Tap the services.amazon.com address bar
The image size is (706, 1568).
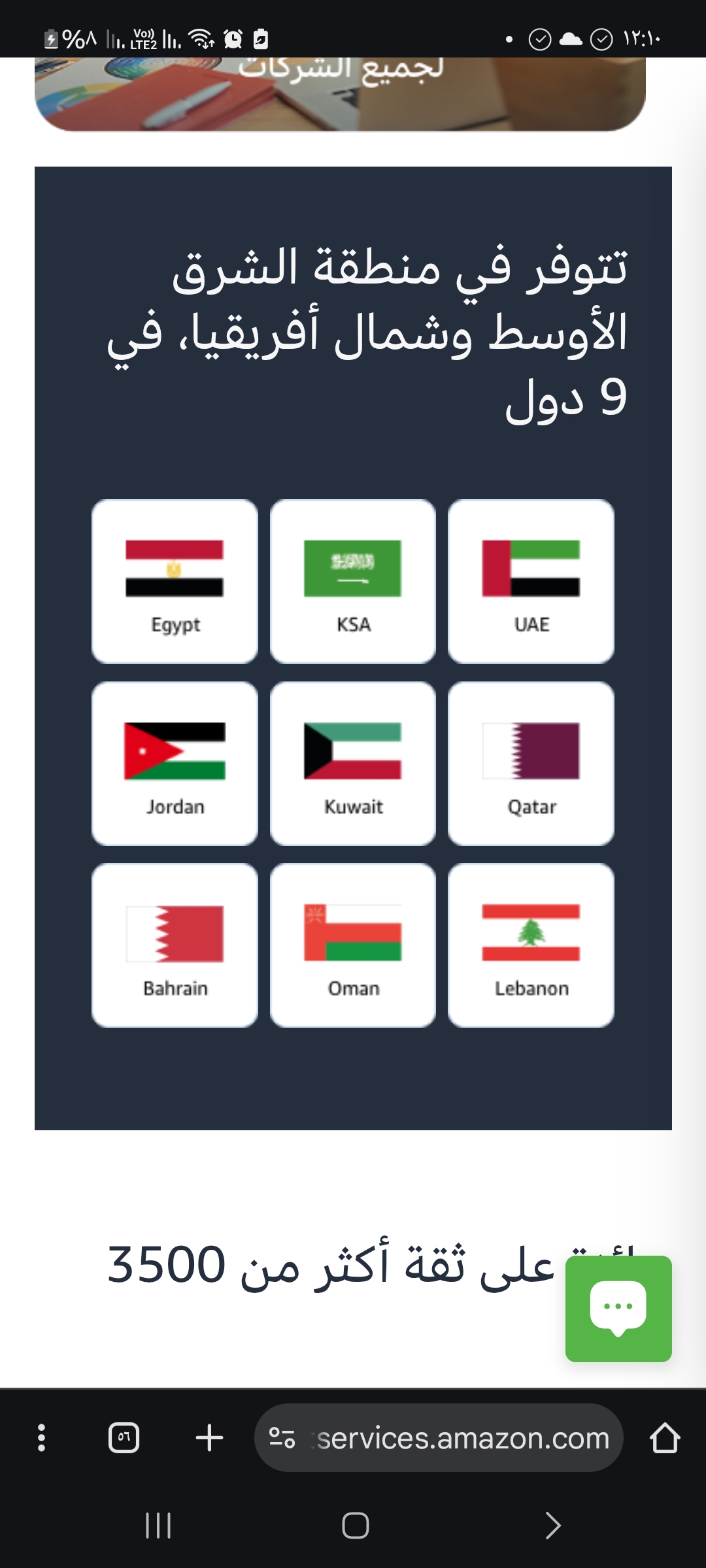tap(451, 1438)
